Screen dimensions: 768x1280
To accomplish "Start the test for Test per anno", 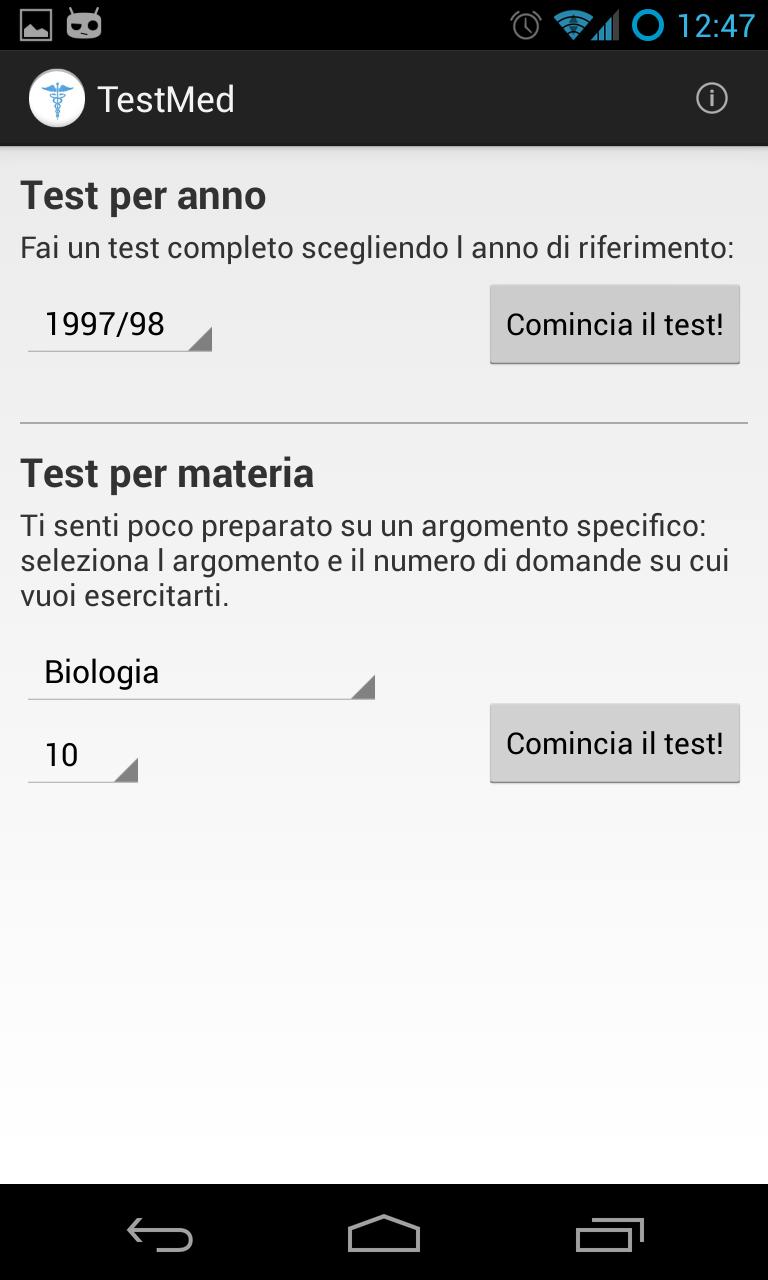I will (x=614, y=324).
